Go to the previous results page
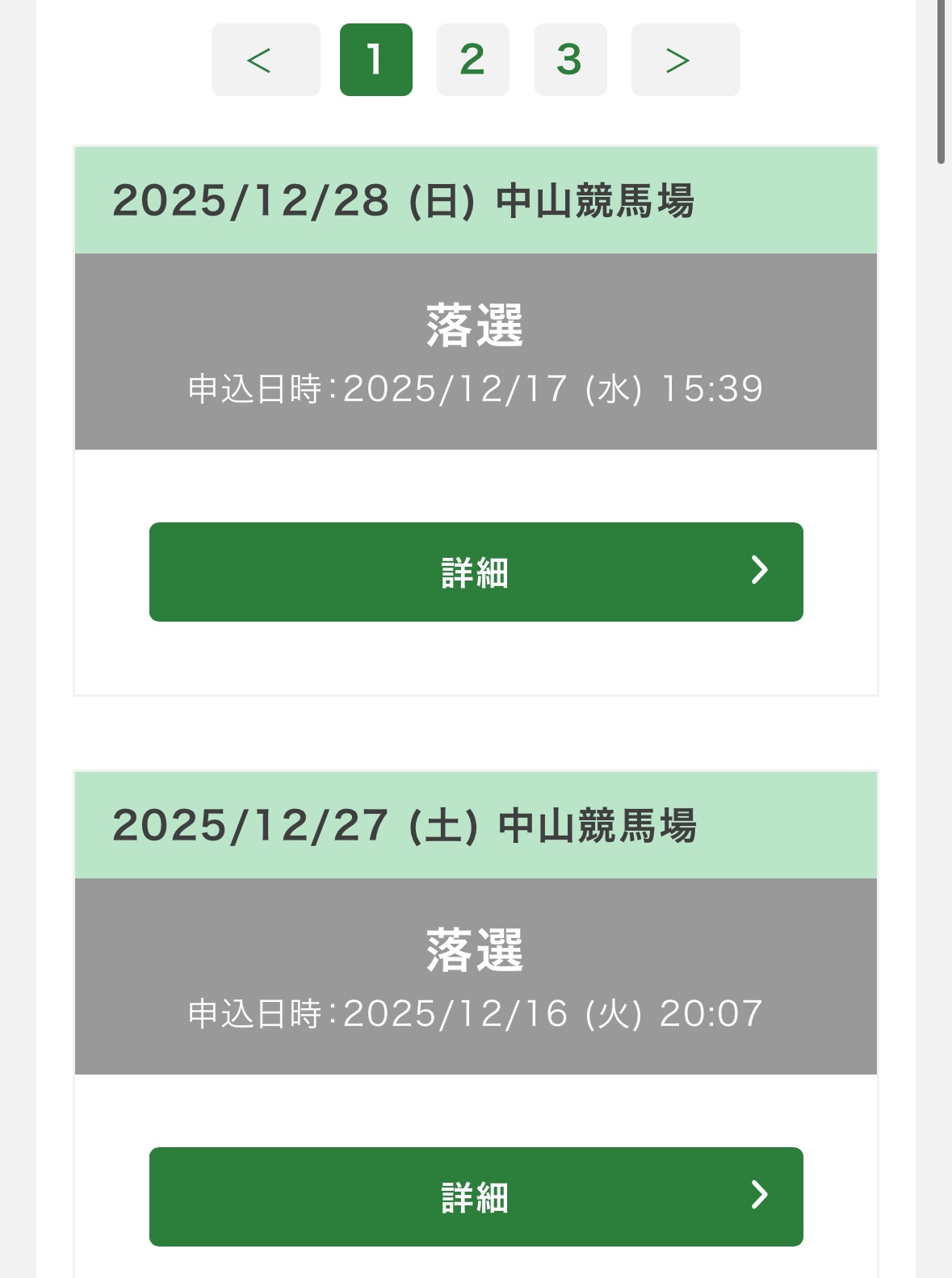 pos(266,60)
